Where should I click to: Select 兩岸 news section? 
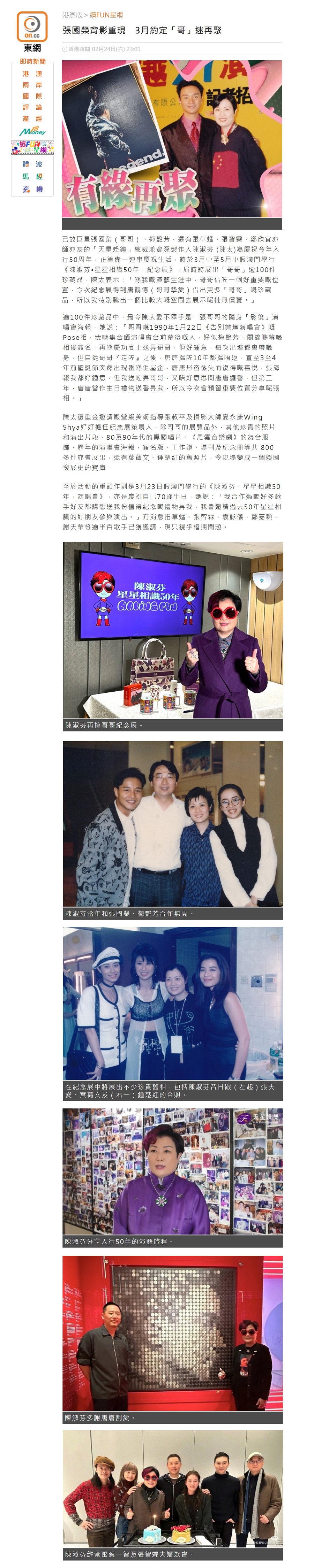(32, 85)
